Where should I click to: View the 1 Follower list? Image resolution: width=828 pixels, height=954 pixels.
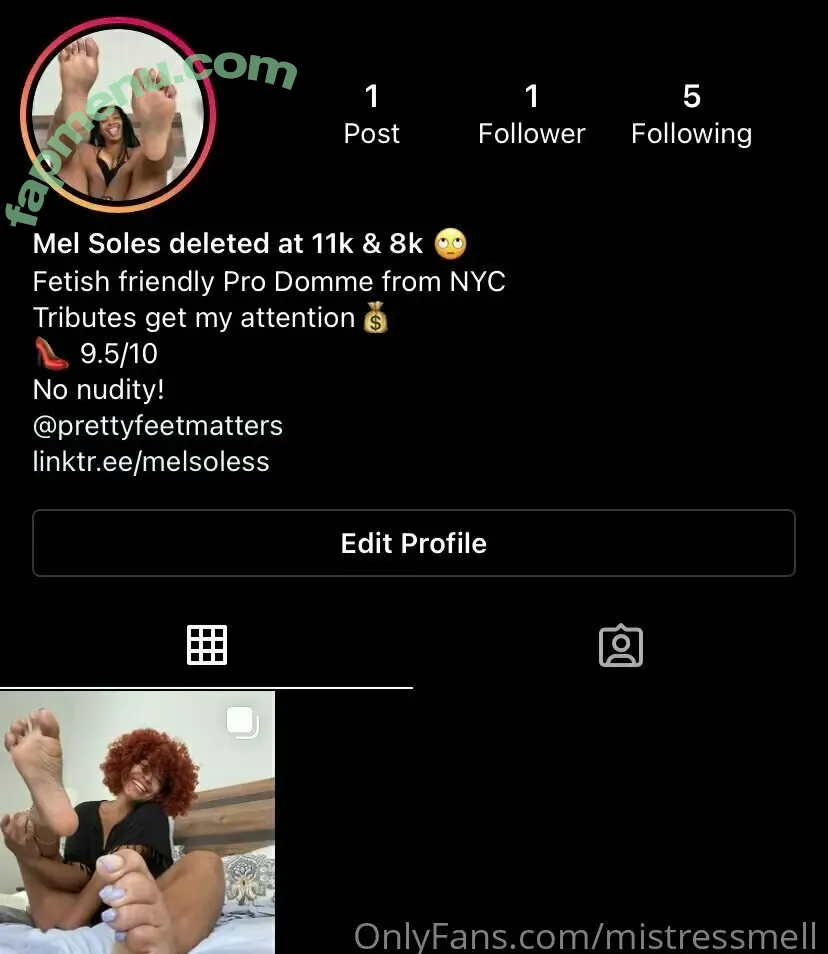click(x=531, y=115)
